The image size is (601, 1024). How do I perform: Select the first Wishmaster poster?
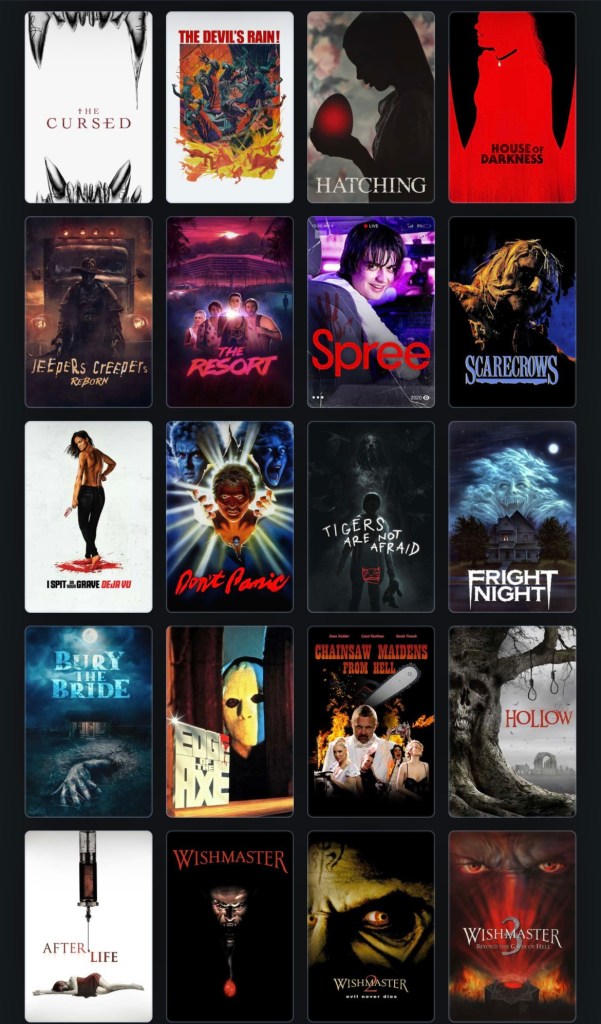point(229,926)
